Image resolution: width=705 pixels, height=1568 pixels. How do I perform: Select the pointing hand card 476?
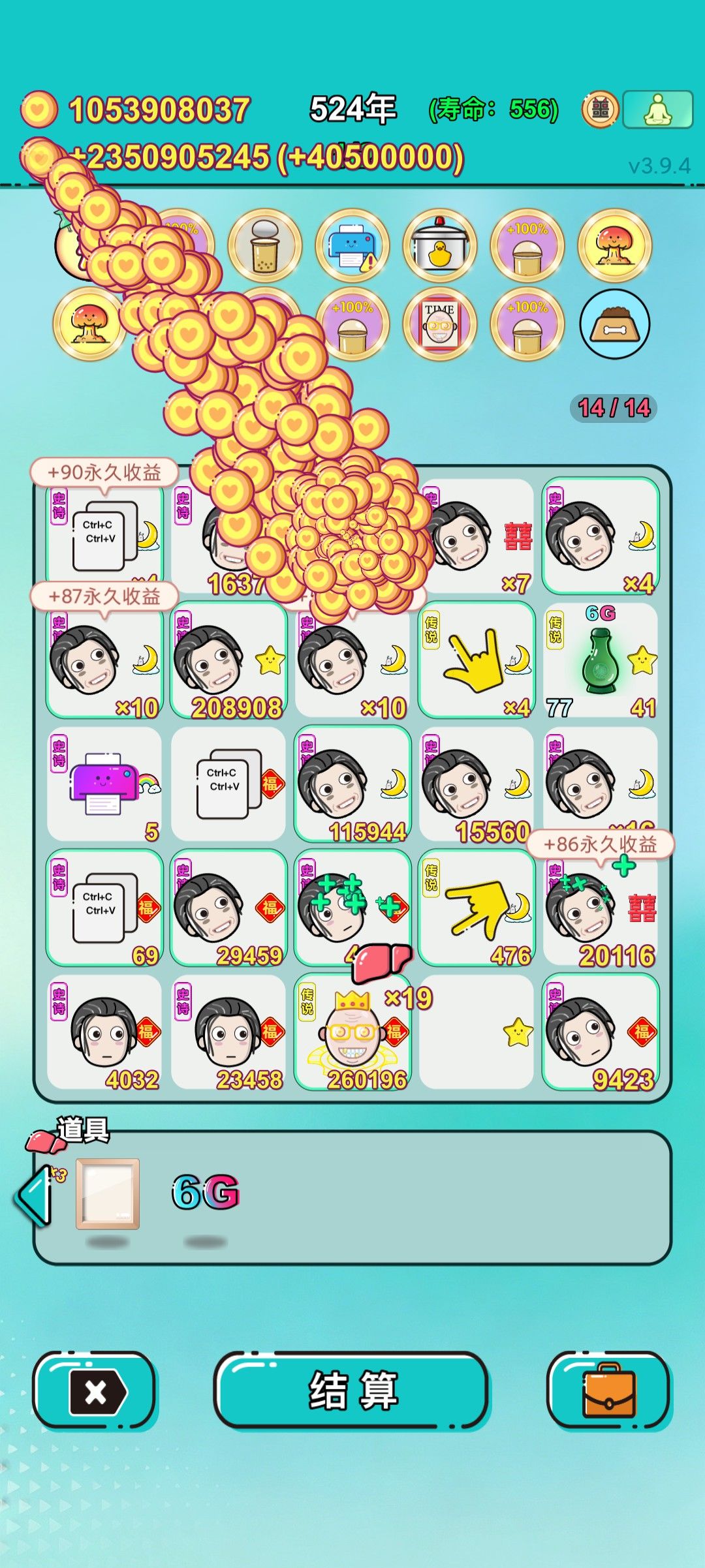point(477,908)
